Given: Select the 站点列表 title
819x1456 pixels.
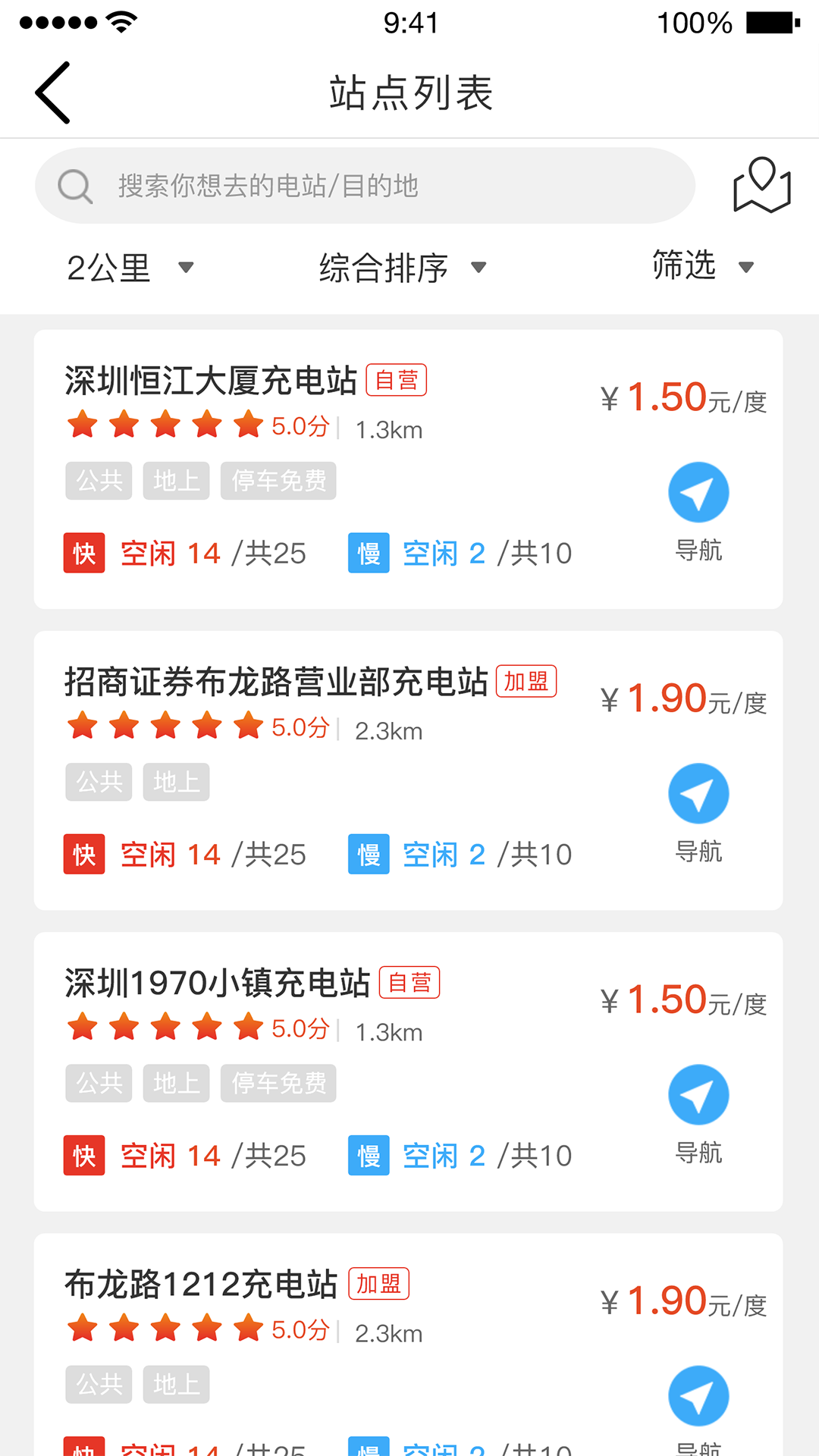Looking at the screenshot, I should click(x=409, y=91).
